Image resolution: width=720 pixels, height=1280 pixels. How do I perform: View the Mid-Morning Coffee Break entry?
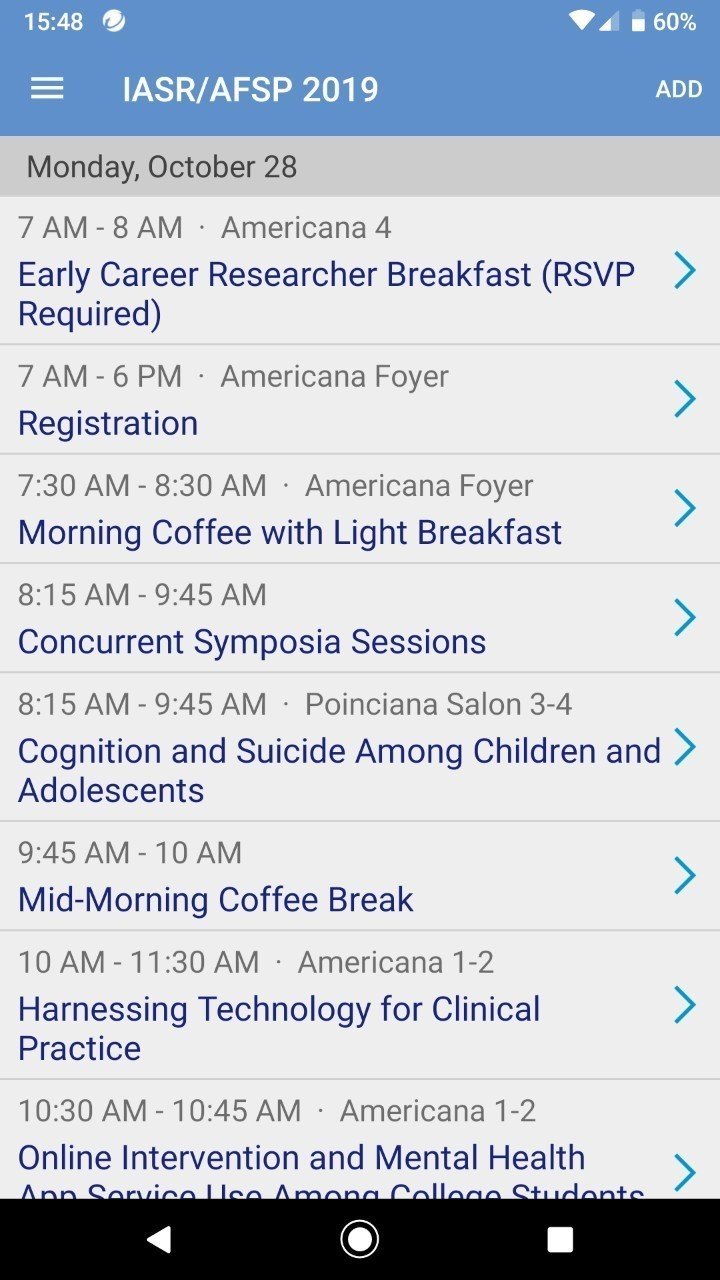tap(360, 876)
